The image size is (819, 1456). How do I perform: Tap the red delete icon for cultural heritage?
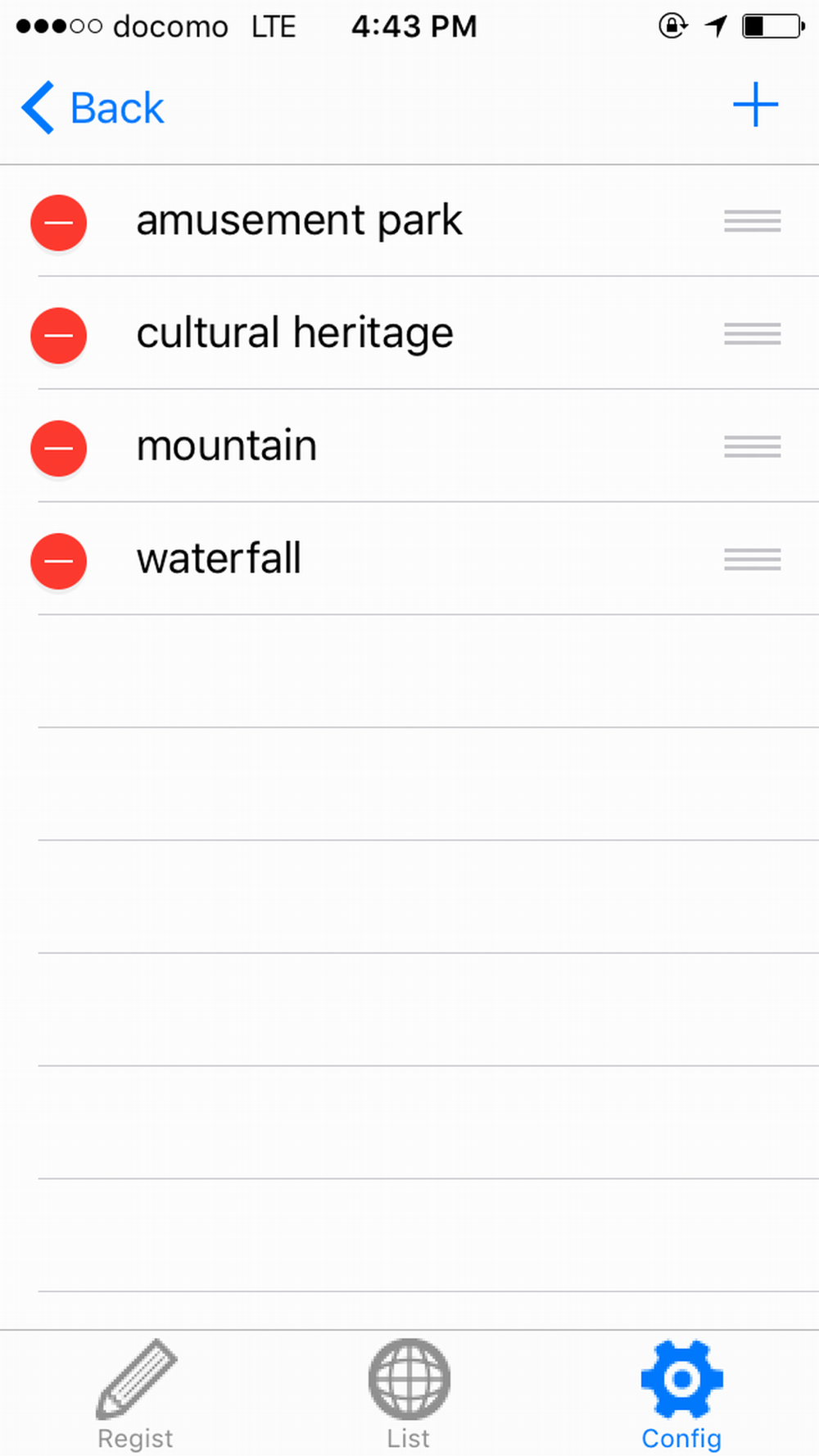click(58, 335)
